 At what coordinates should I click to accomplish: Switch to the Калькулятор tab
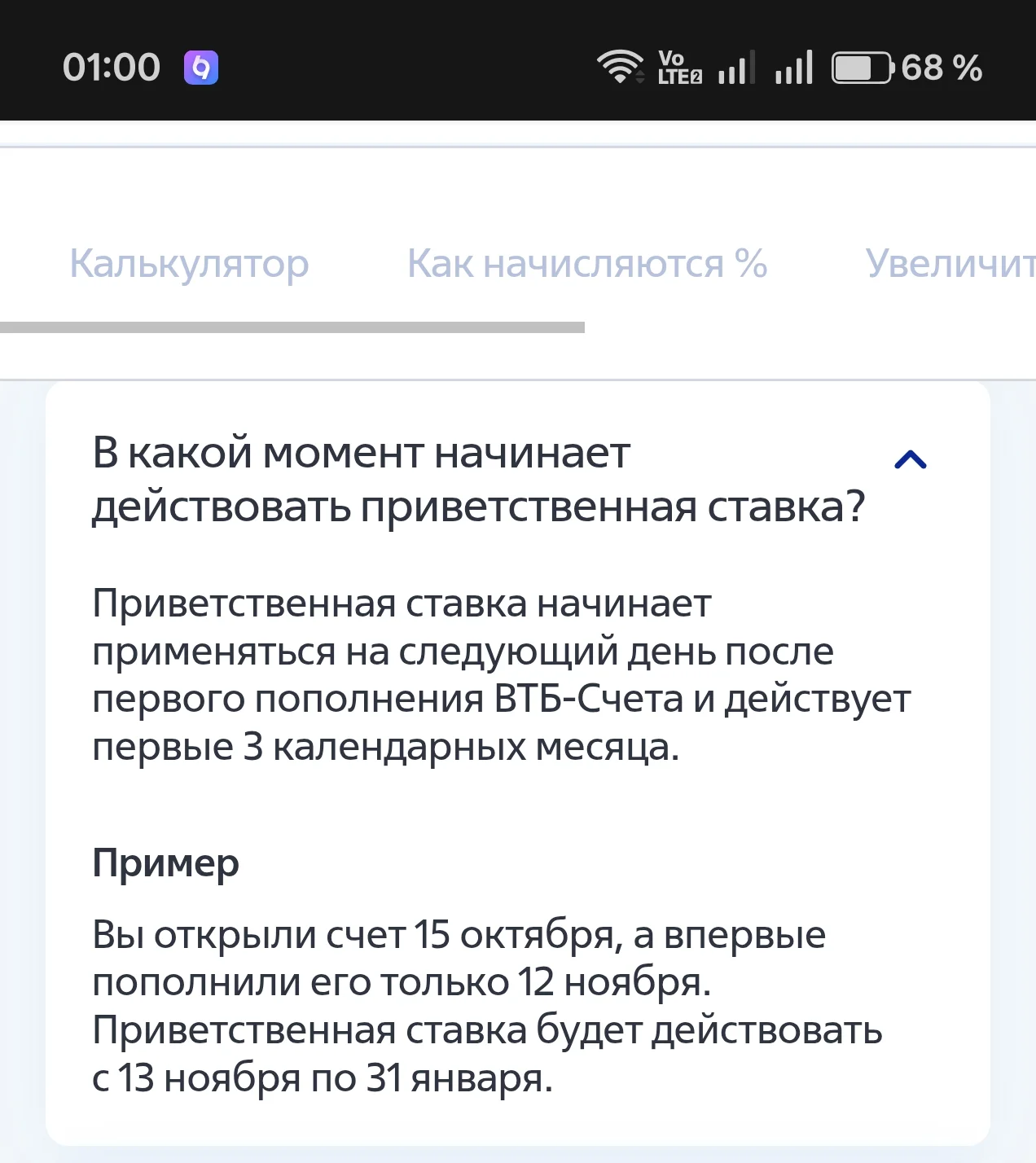click(189, 264)
